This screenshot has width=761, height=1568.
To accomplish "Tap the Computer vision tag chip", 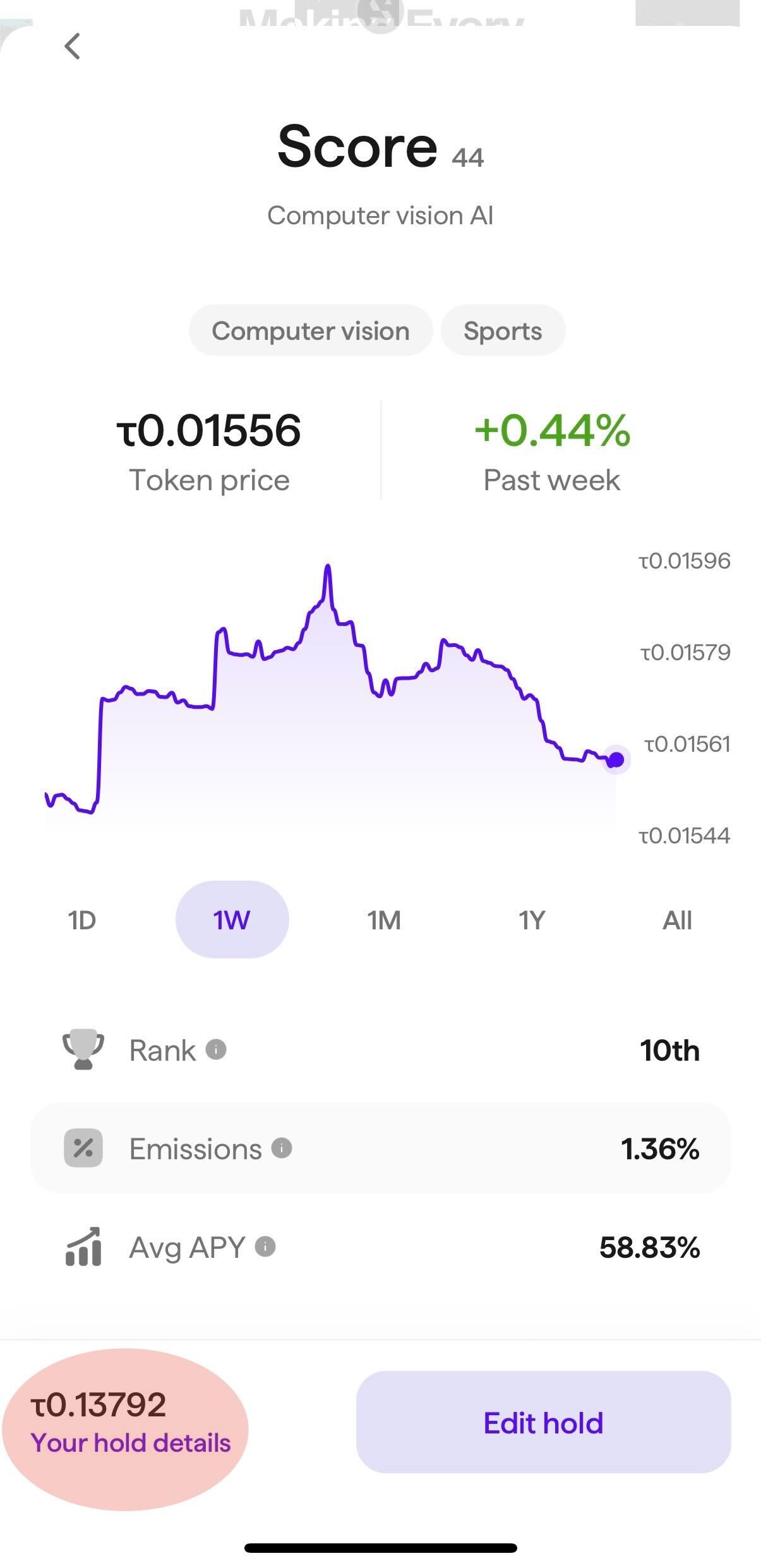I will [x=311, y=331].
